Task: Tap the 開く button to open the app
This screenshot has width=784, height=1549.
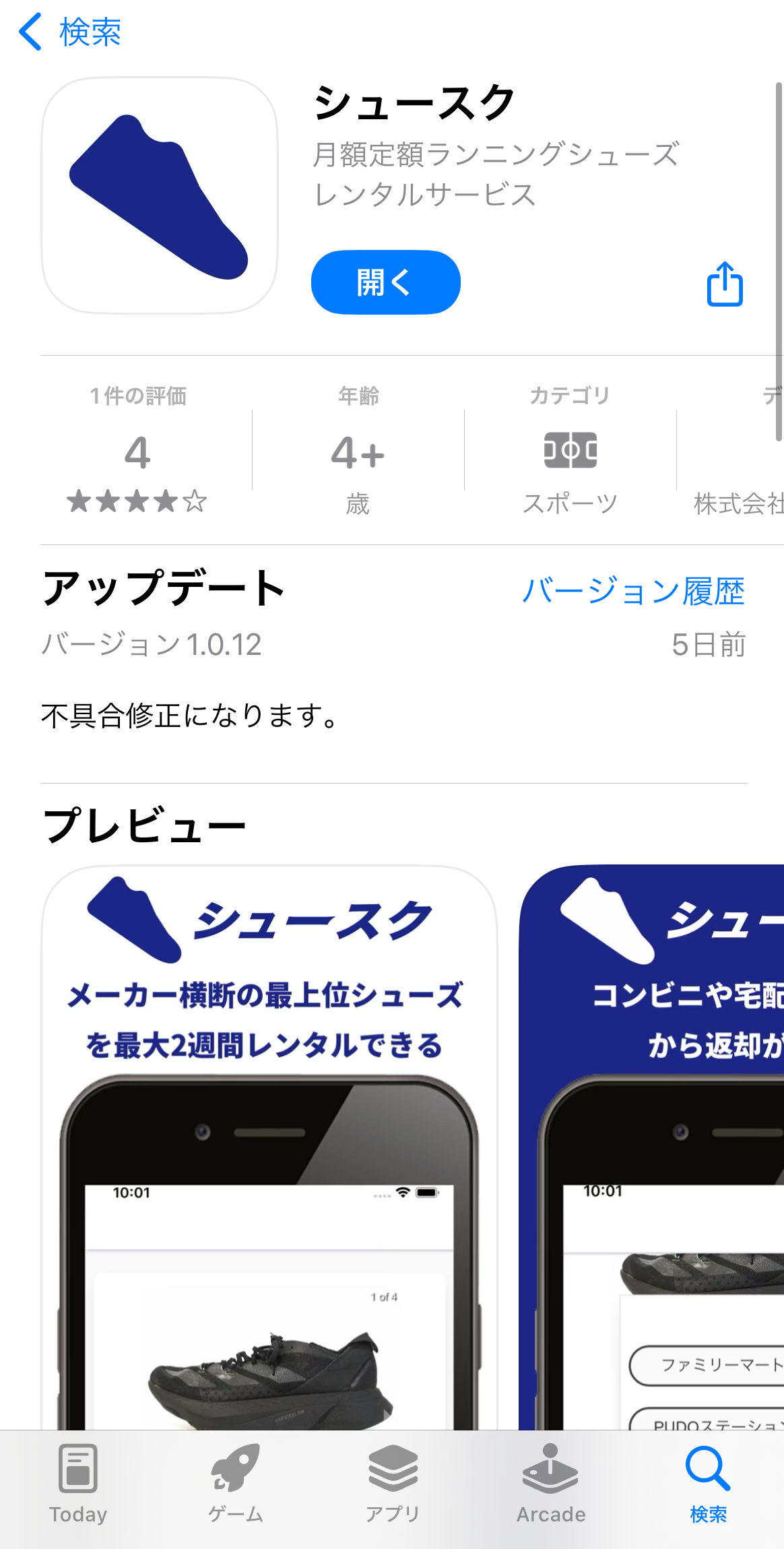Action: click(385, 282)
